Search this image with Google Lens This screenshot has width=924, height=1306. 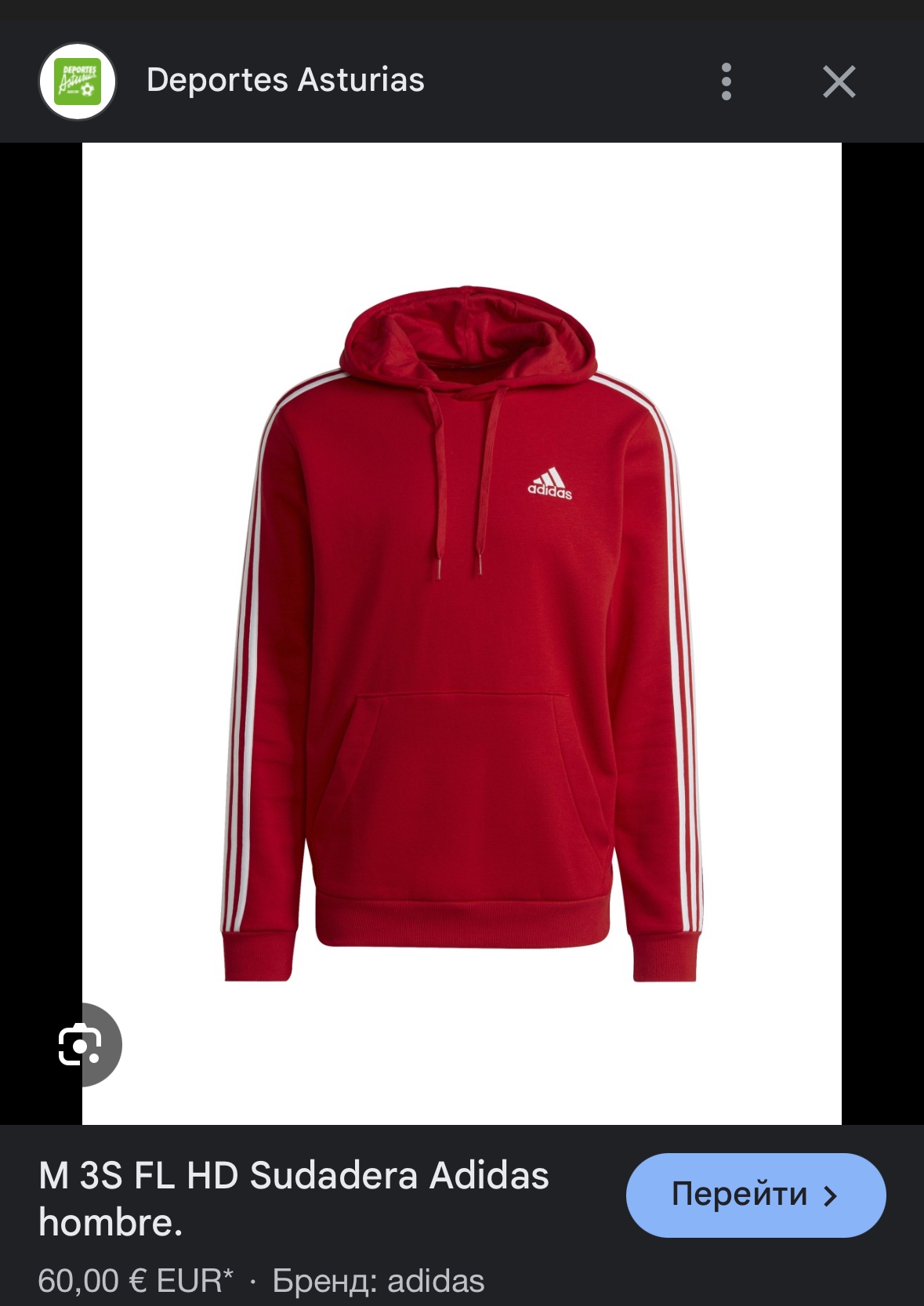click(x=82, y=1045)
